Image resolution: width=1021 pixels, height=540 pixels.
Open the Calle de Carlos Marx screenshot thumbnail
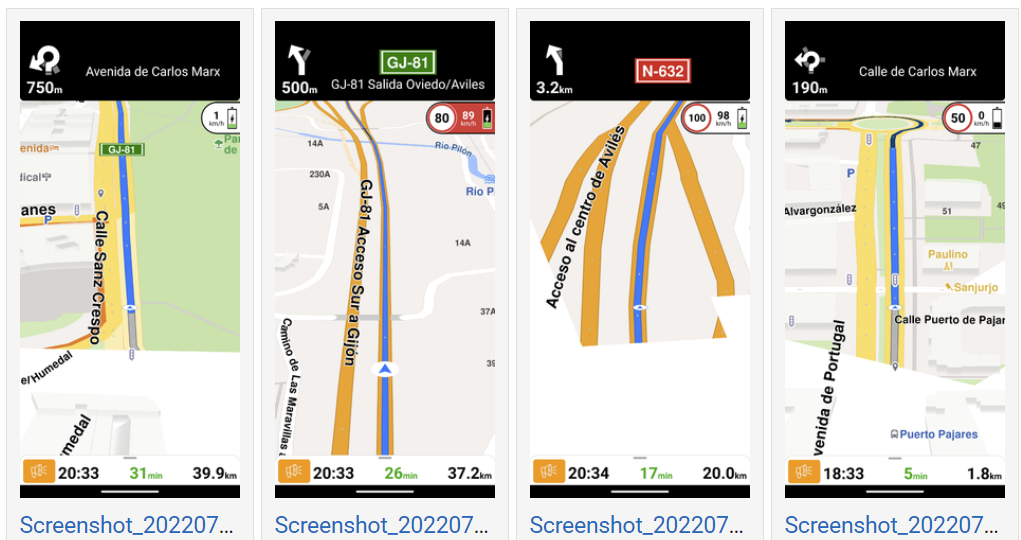click(x=895, y=260)
